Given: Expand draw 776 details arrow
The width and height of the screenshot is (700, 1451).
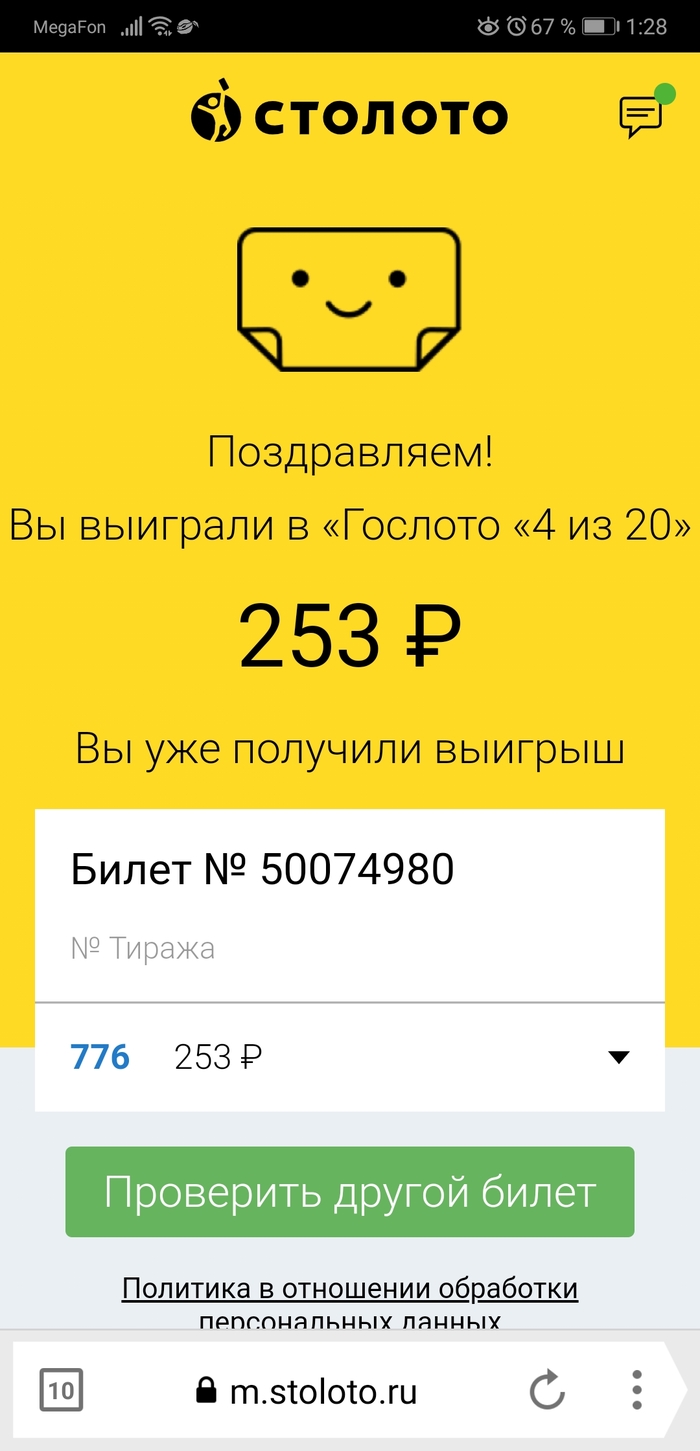Looking at the screenshot, I should [619, 1057].
